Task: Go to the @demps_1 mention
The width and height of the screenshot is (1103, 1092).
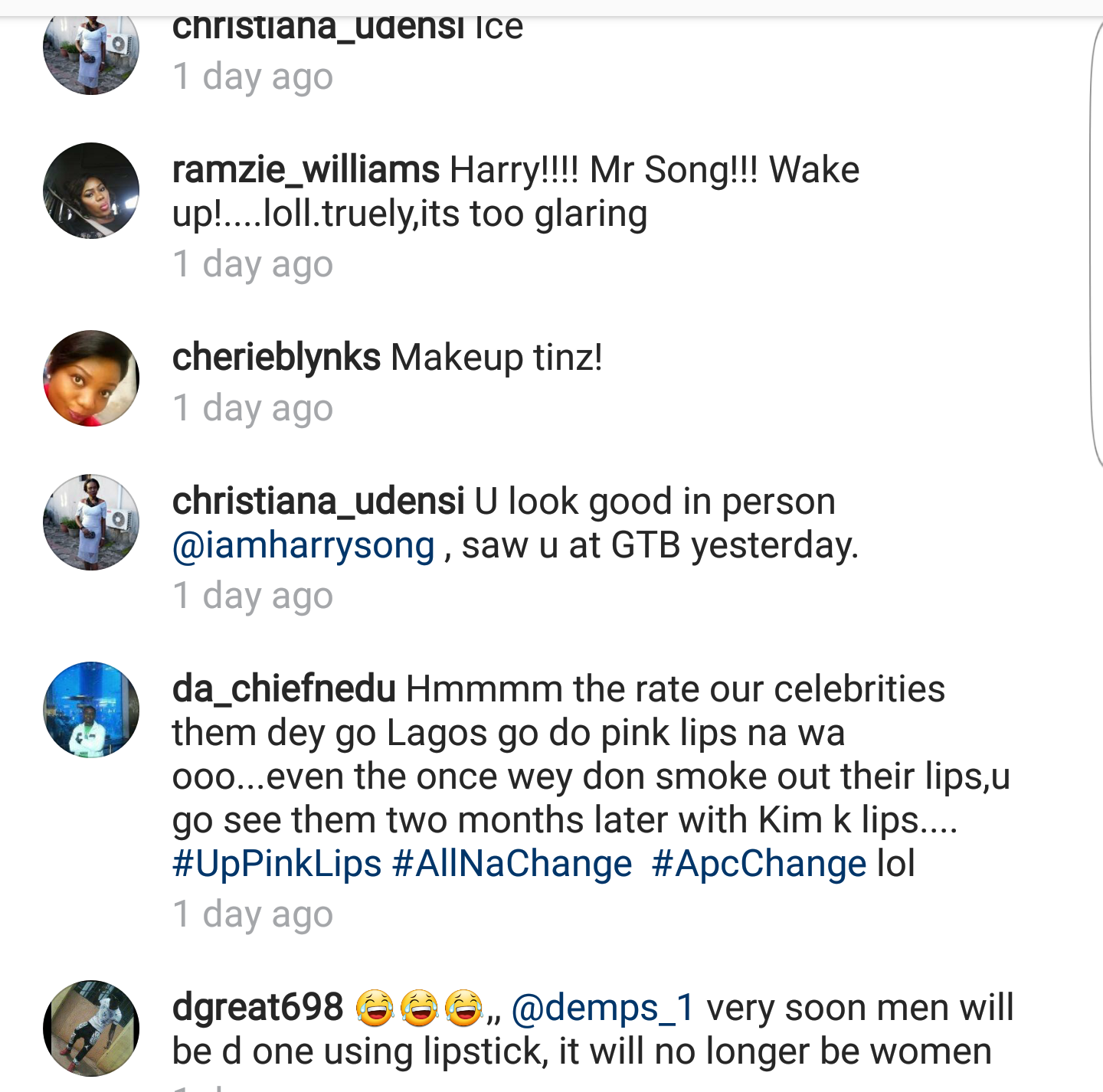Action: point(603,1008)
